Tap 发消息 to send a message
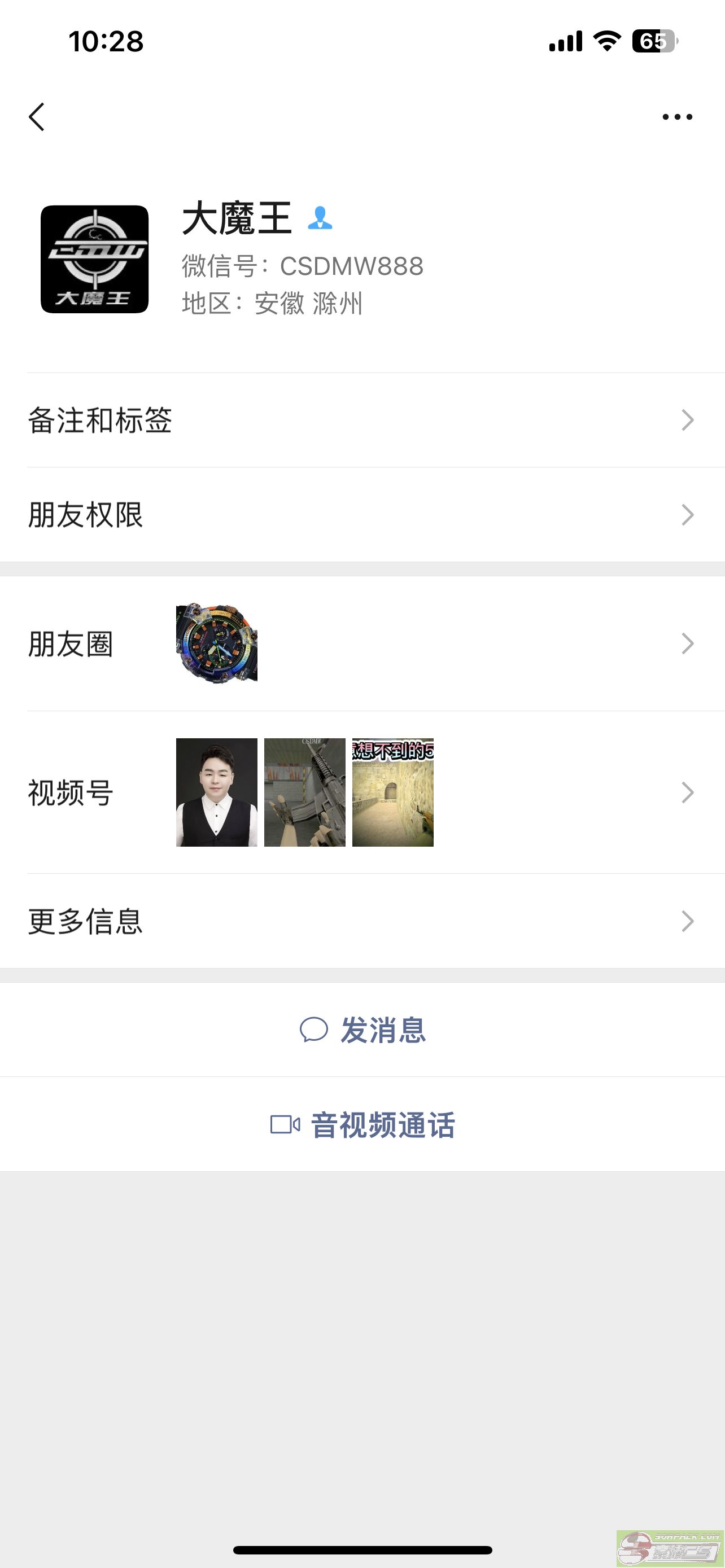 [x=363, y=1030]
